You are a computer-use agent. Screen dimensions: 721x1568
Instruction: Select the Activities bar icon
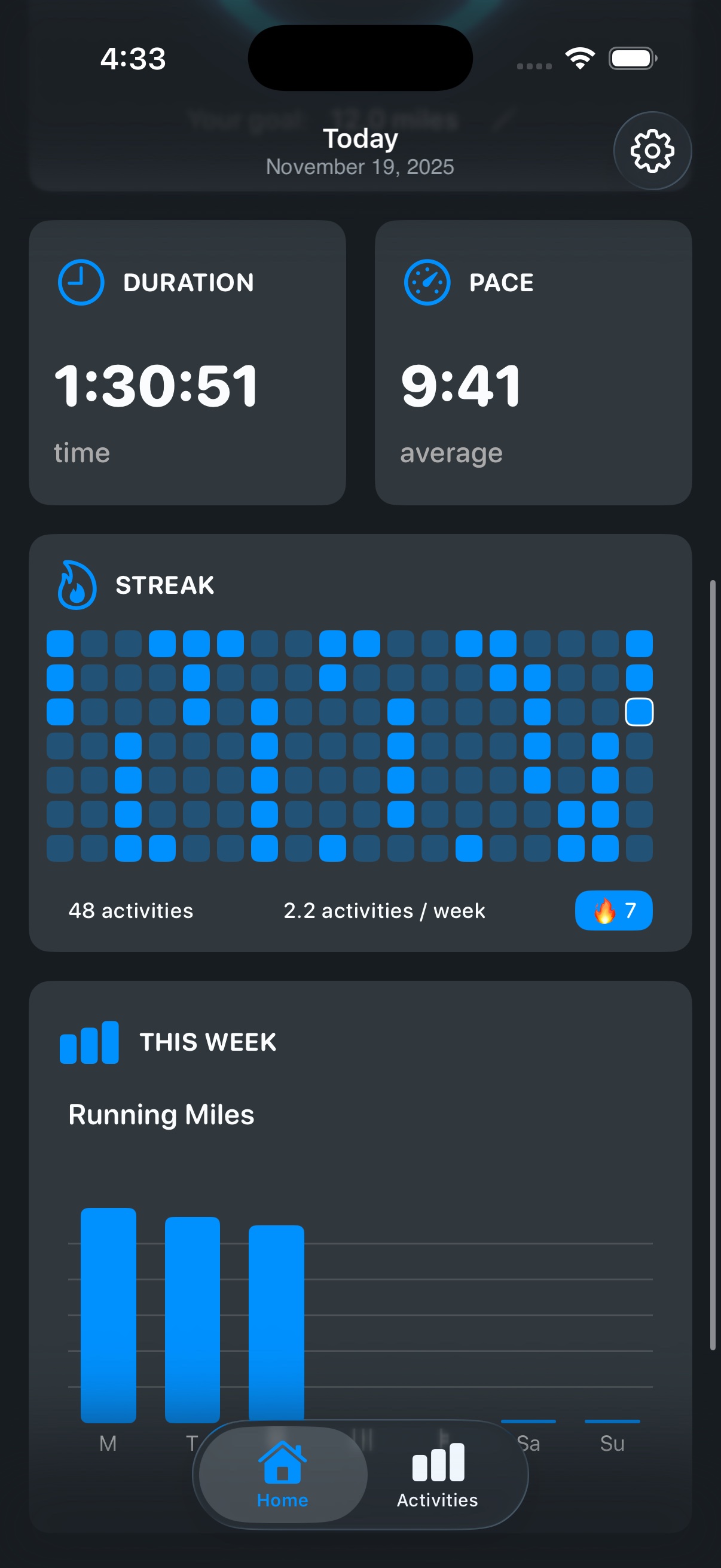(437, 1463)
